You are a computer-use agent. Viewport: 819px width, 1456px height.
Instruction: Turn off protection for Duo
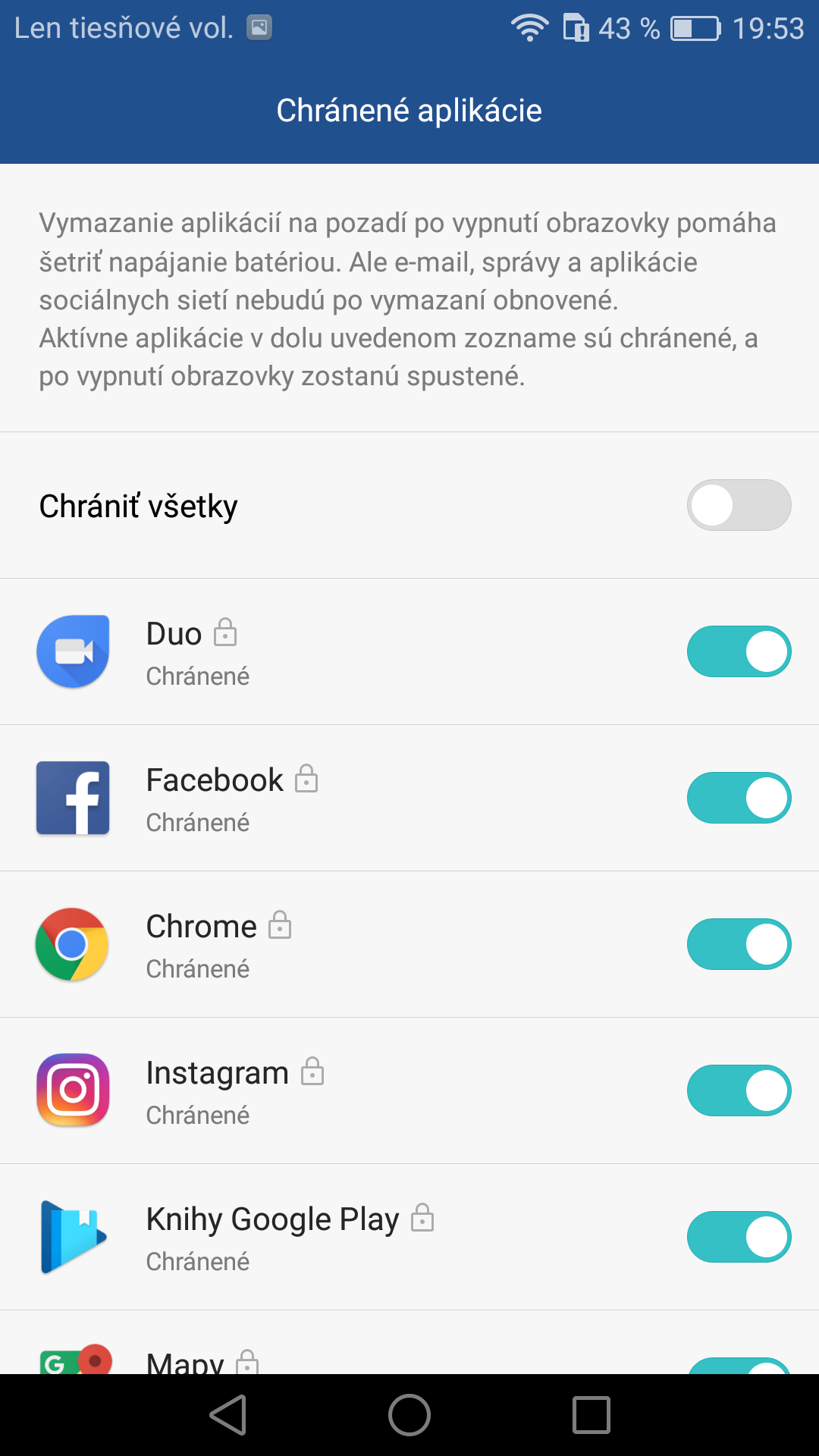739,651
